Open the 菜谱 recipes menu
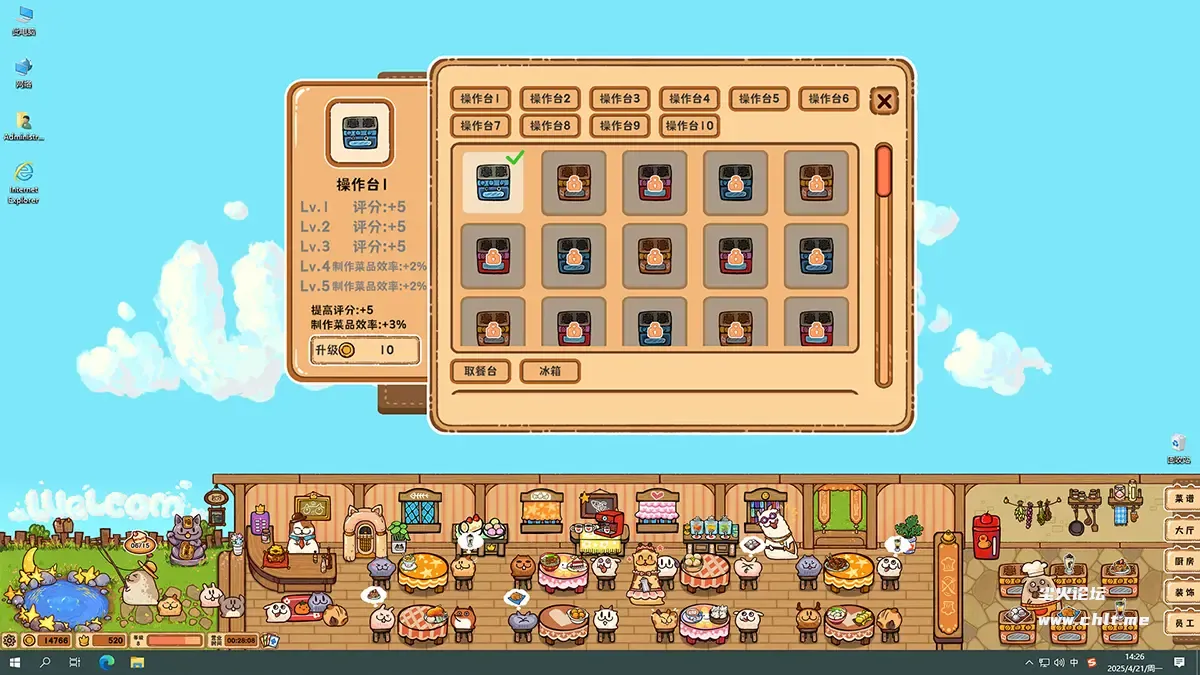This screenshot has height=675, width=1200. [x=1184, y=498]
